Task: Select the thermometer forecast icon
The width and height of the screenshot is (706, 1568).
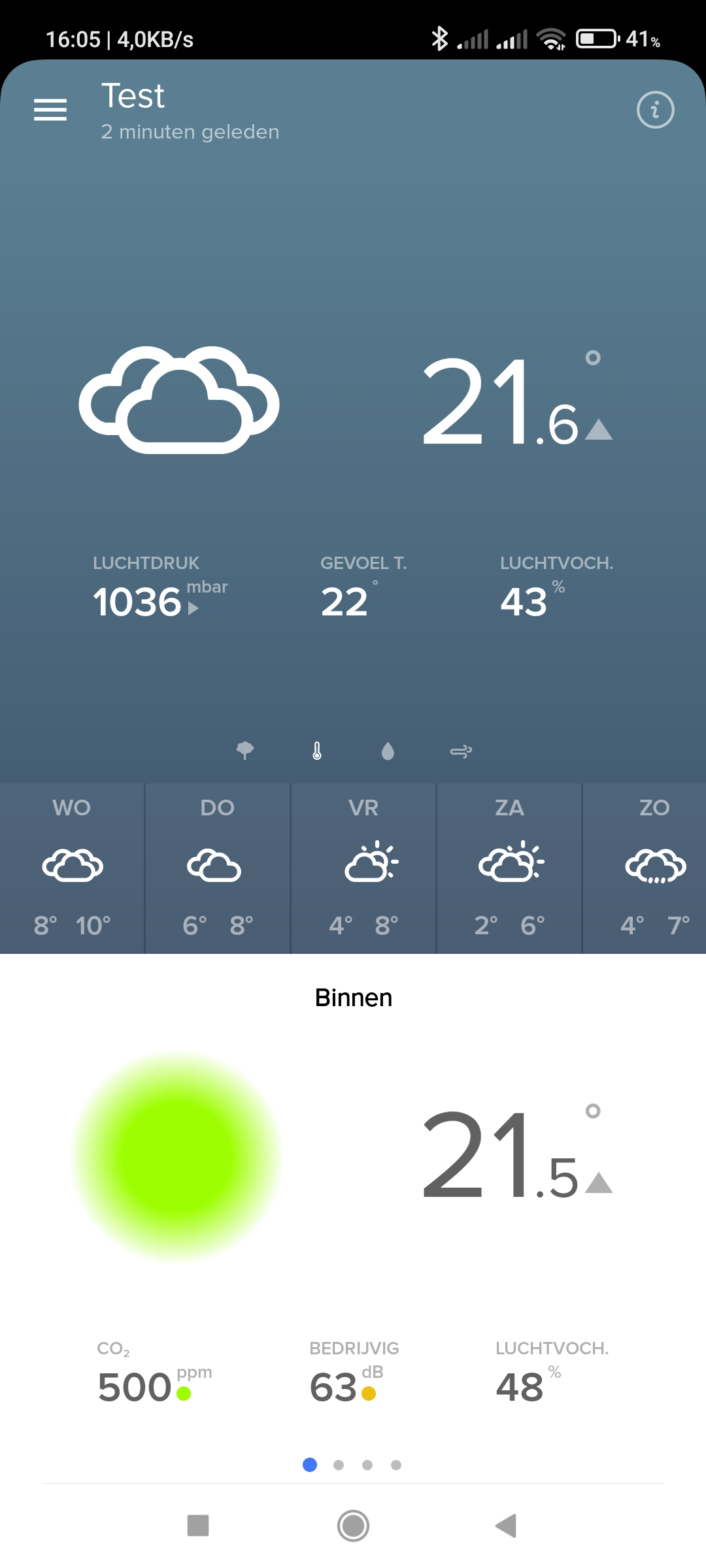Action: point(317,751)
